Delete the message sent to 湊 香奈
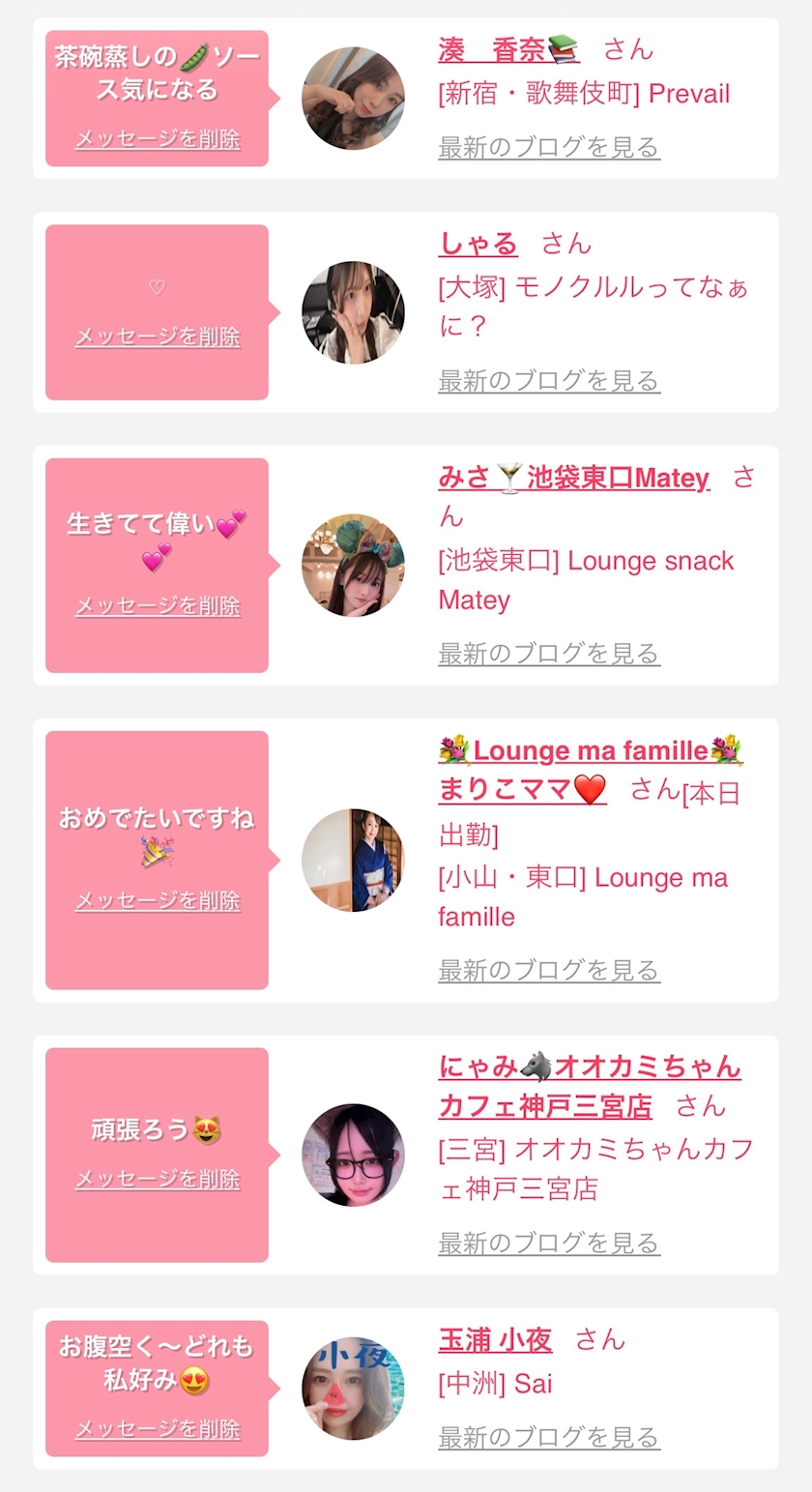Image resolution: width=812 pixels, height=1492 pixels. (158, 139)
